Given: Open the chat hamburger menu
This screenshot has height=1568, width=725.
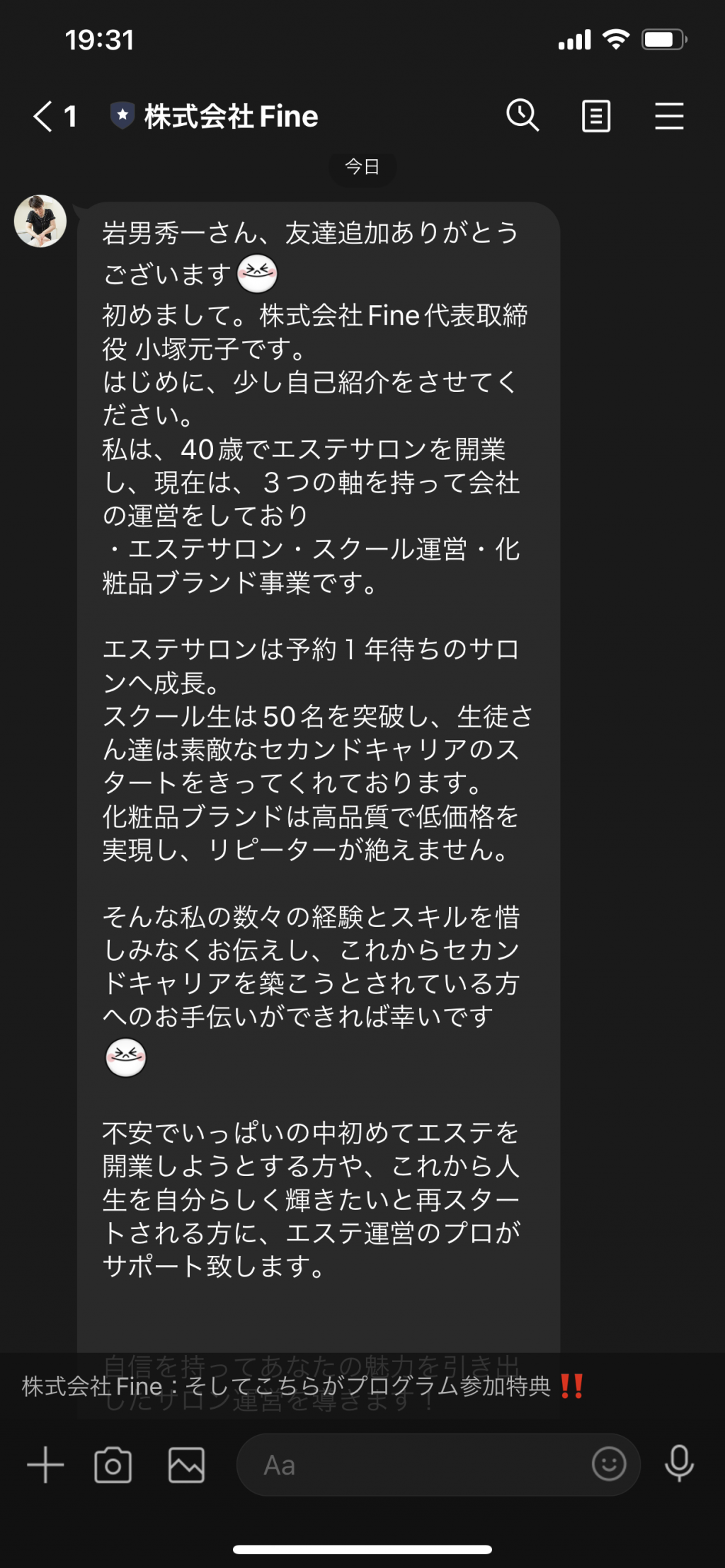Looking at the screenshot, I should click(x=669, y=116).
